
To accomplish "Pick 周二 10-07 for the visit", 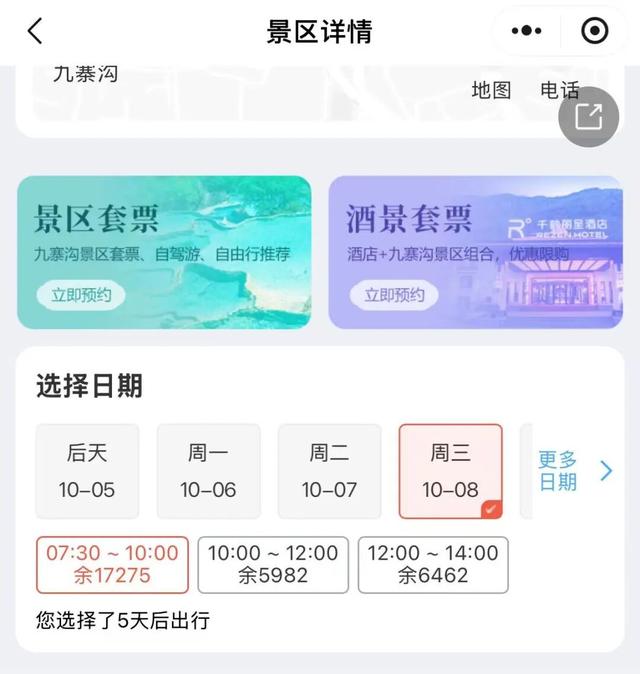I will click(330, 471).
